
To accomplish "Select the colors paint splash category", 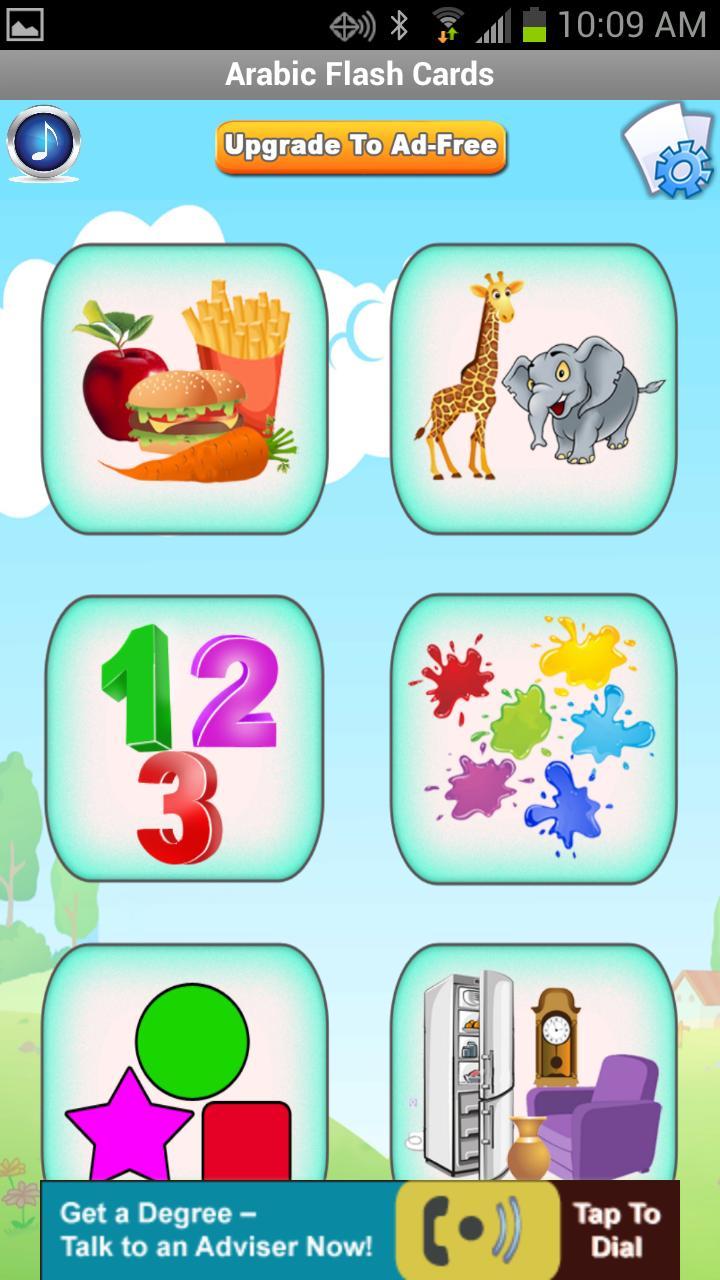I will [x=533, y=739].
